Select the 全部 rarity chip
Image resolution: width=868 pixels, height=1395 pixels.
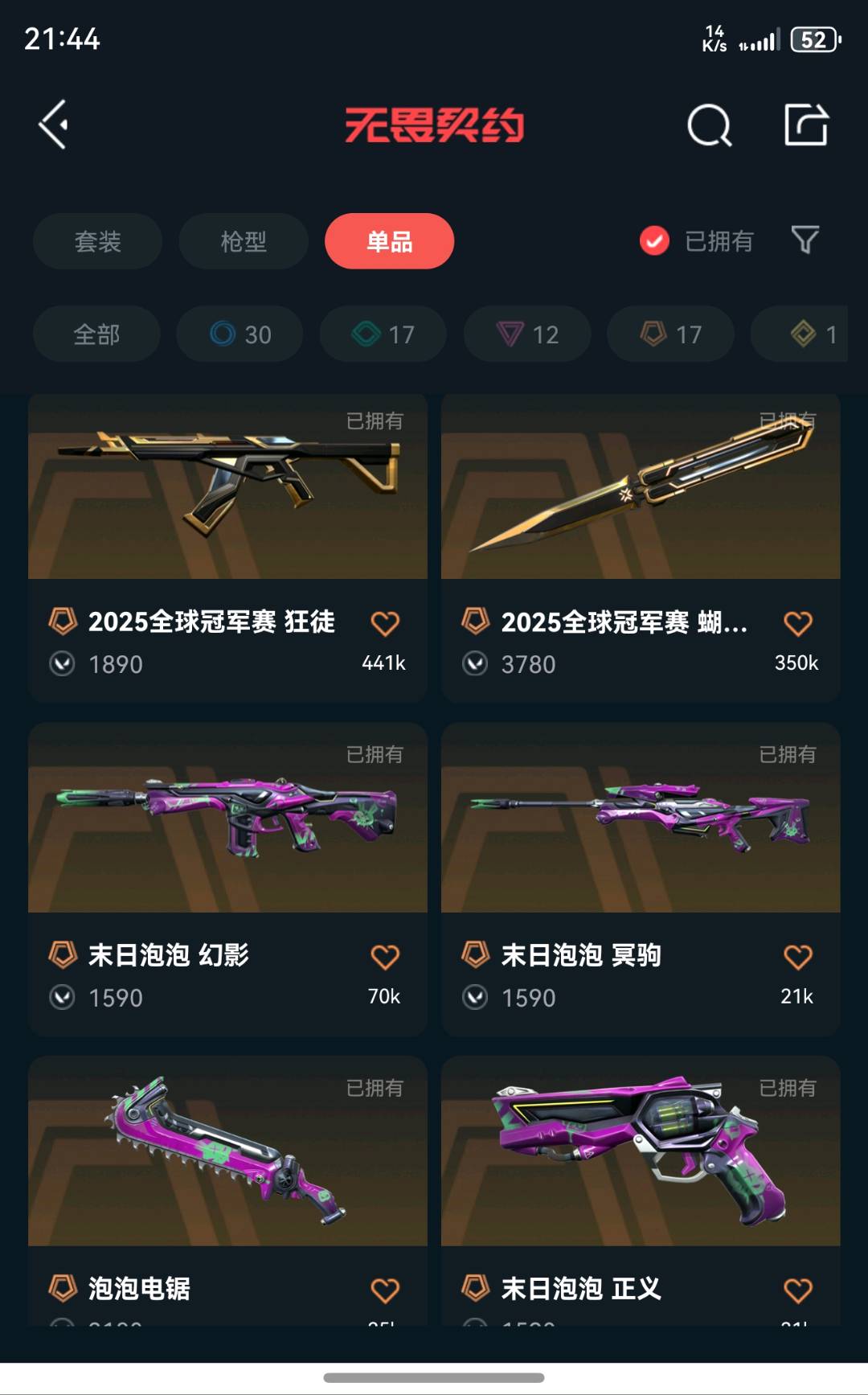click(x=96, y=334)
